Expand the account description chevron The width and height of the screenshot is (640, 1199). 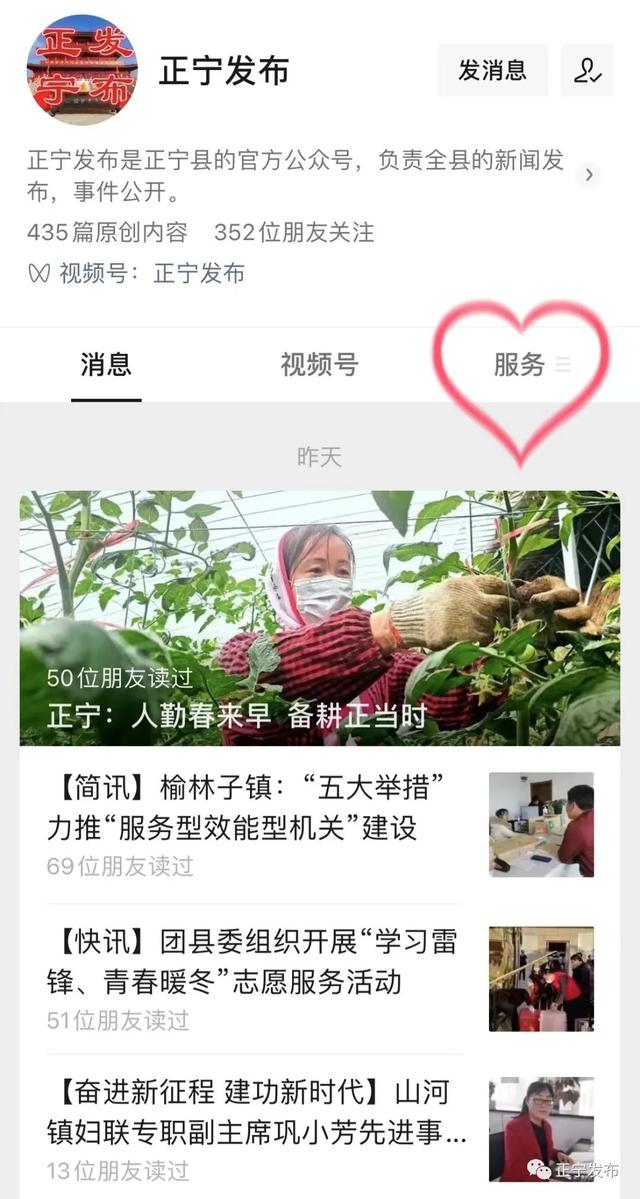(x=589, y=175)
